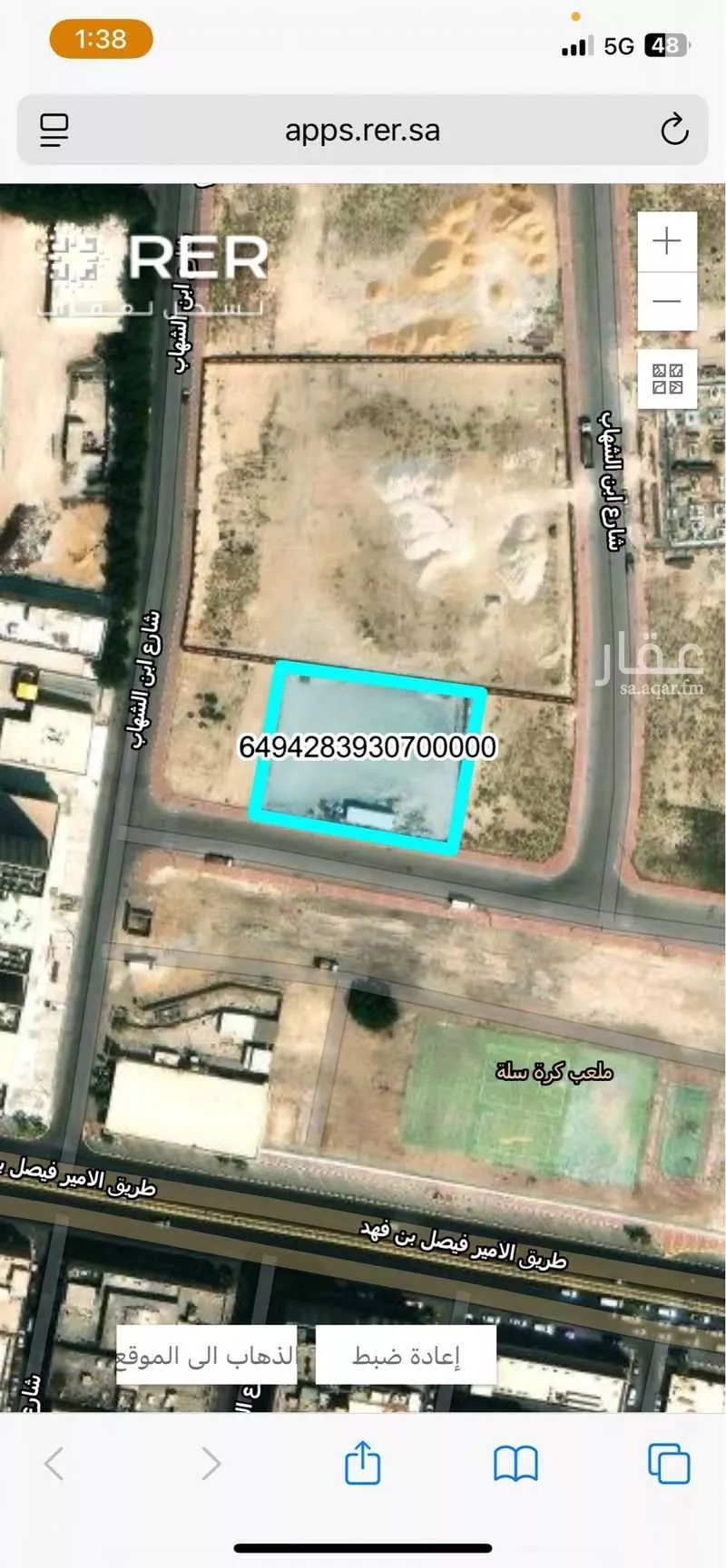Share this page from Safari toolbar
The width and height of the screenshot is (726, 1568).
pyautogui.click(x=362, y=1464)
